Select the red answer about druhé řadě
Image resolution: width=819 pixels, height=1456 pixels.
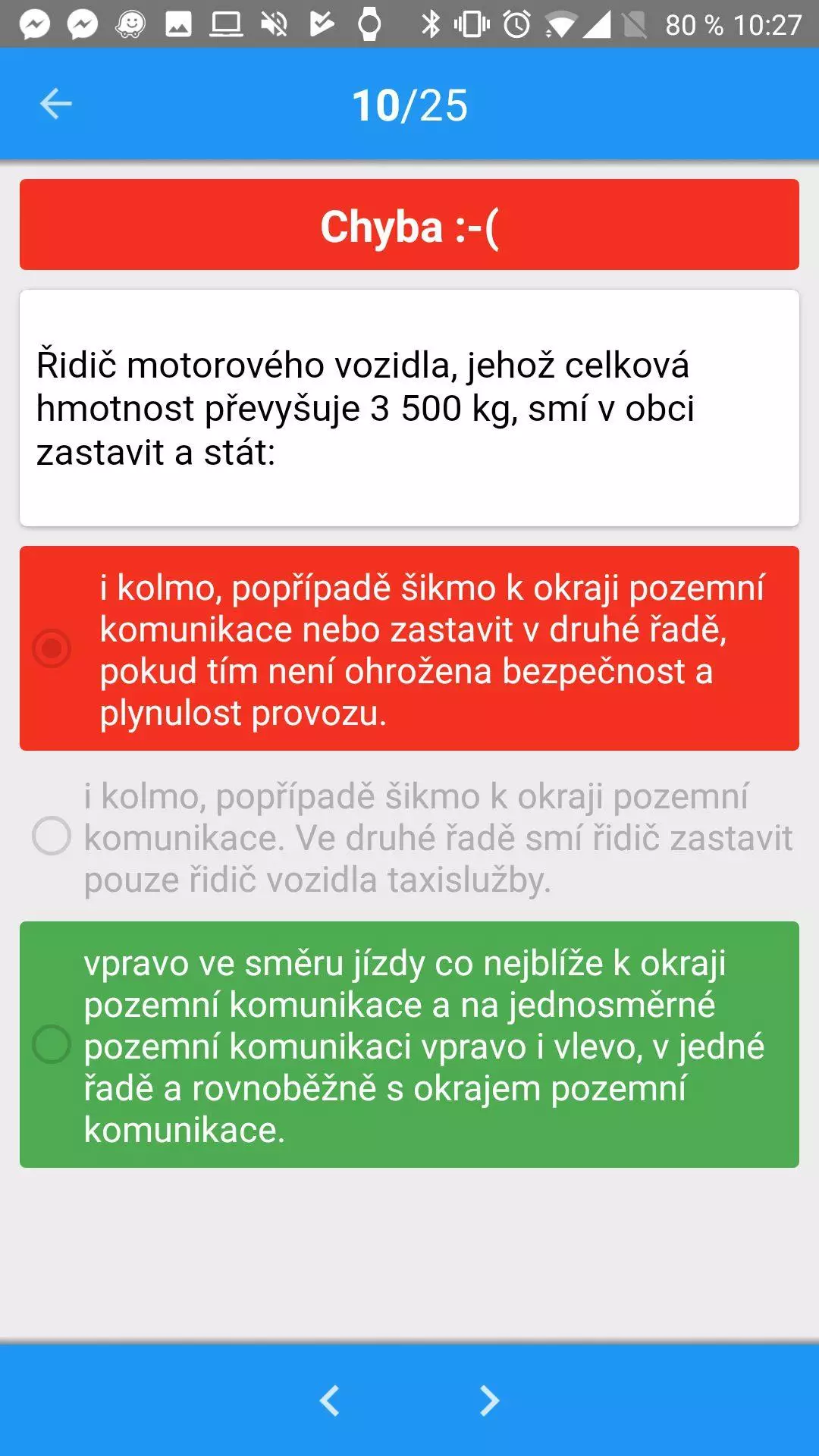[x=409, y=648]
